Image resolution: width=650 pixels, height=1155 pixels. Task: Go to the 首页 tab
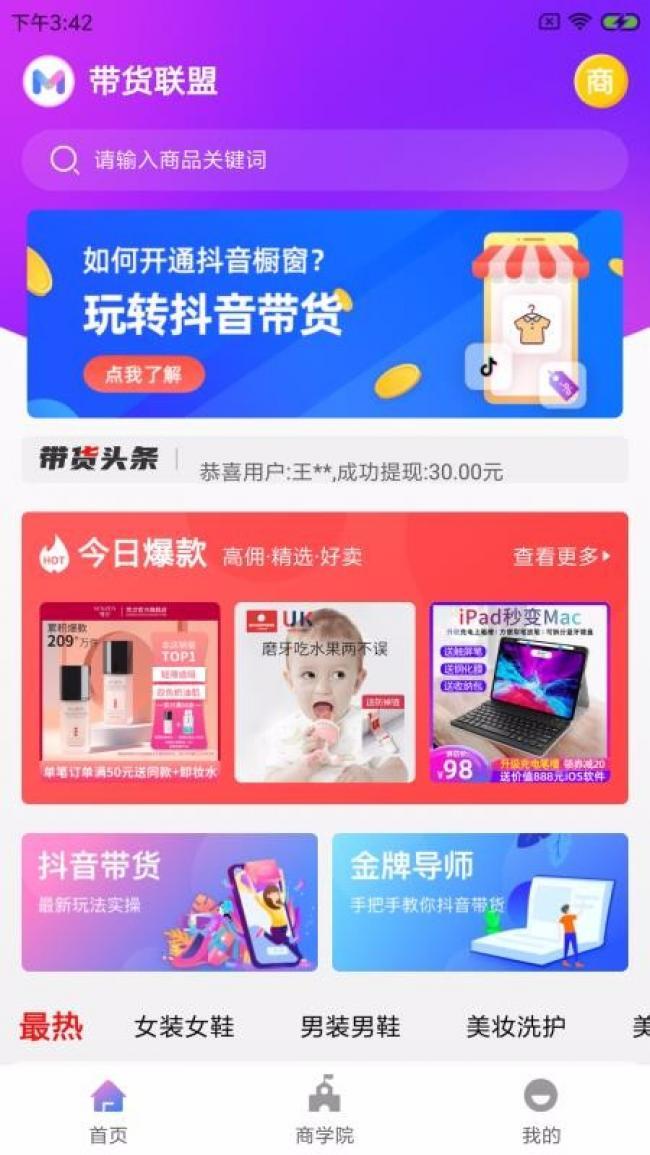click(108, 1111)
